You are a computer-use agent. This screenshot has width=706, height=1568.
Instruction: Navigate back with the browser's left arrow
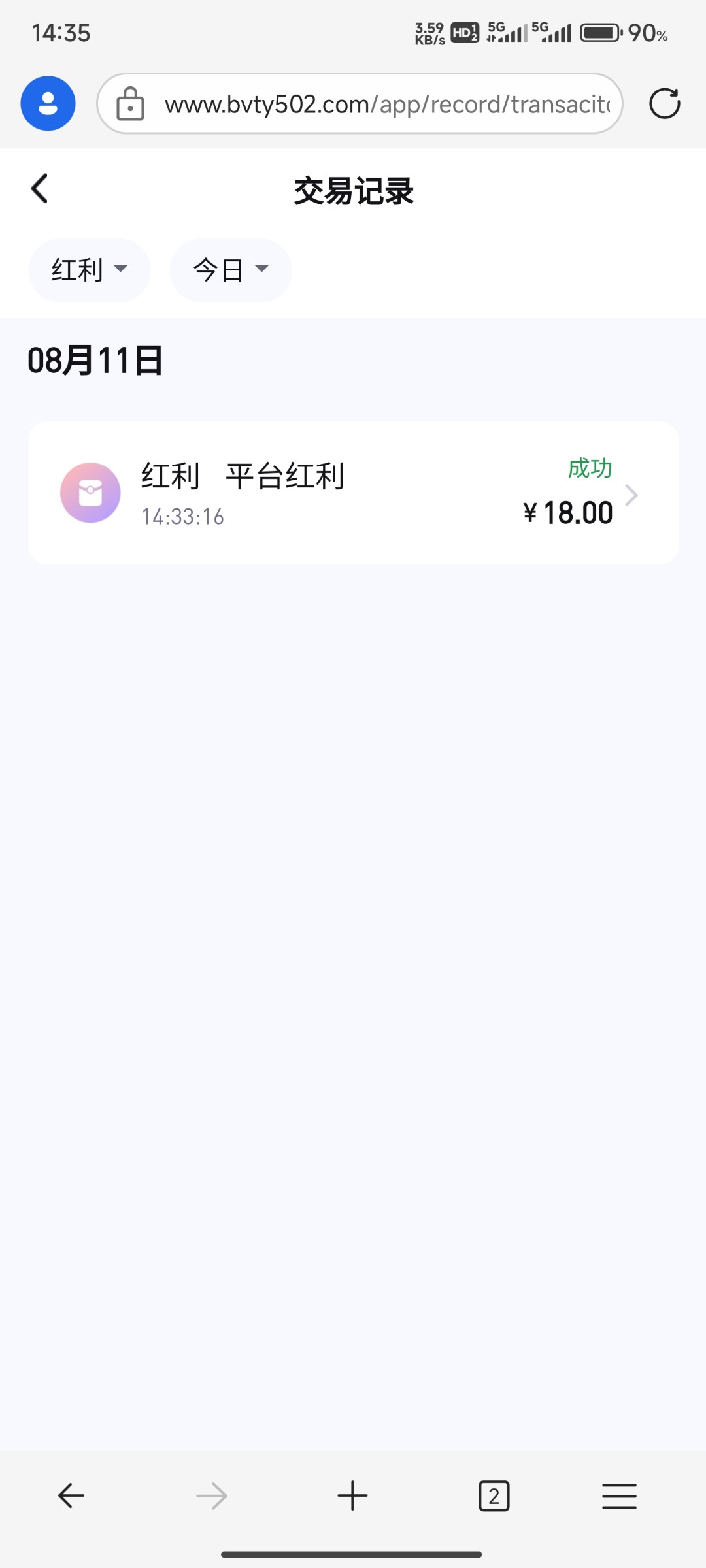click(x=71, y=1495)
